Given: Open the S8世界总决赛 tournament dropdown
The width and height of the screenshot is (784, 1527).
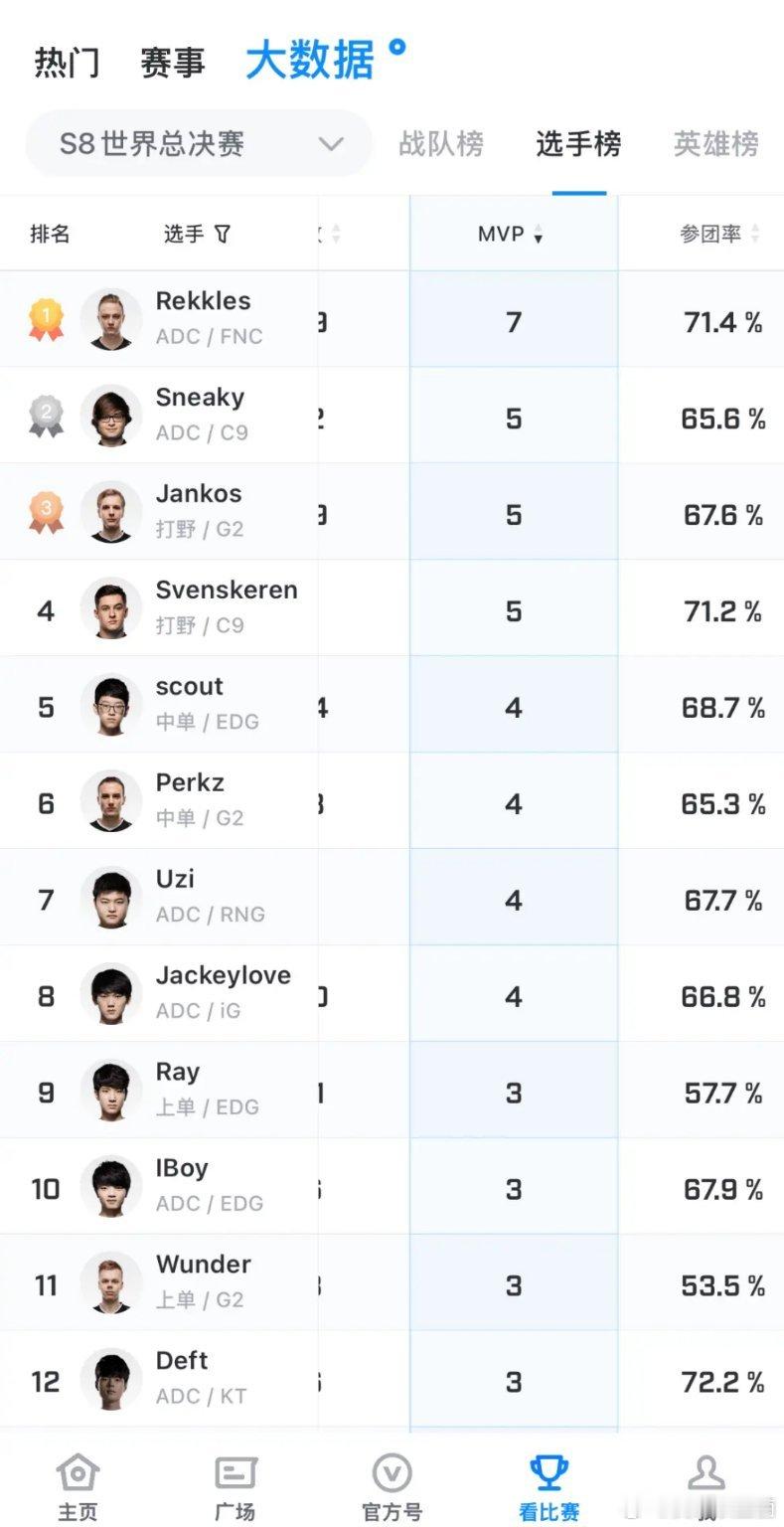Looking at the screenshot, I should coord(199,144).
